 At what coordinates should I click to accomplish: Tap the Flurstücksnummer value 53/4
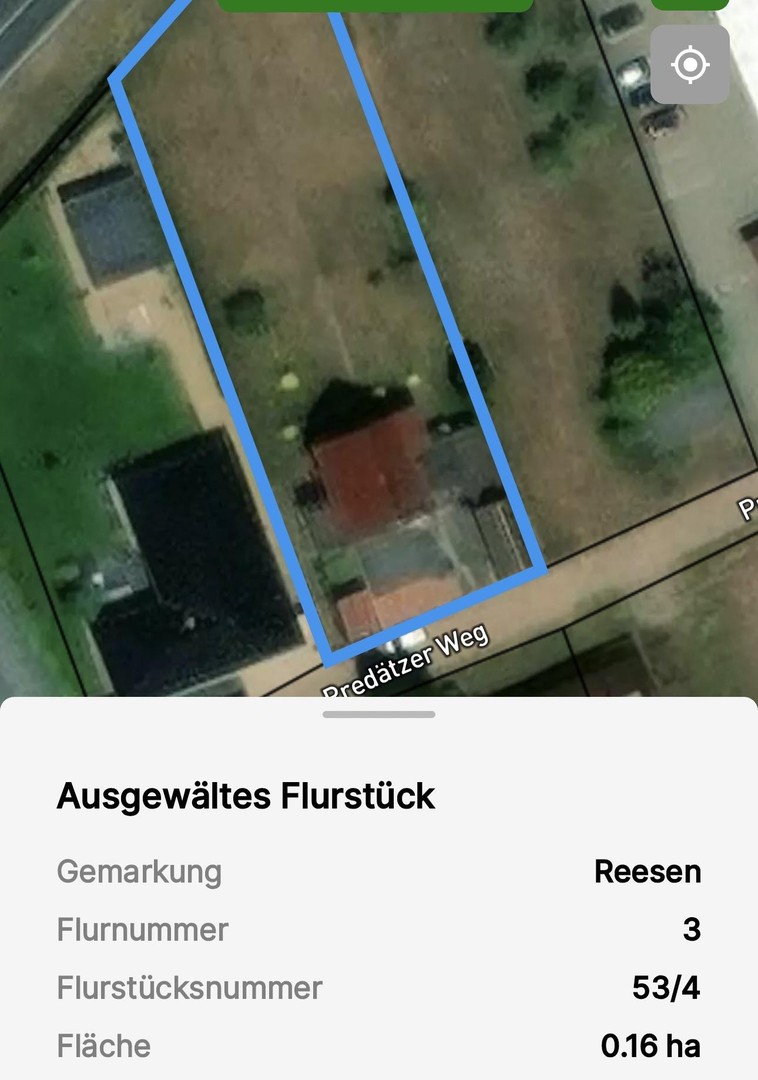click(663, 988)
